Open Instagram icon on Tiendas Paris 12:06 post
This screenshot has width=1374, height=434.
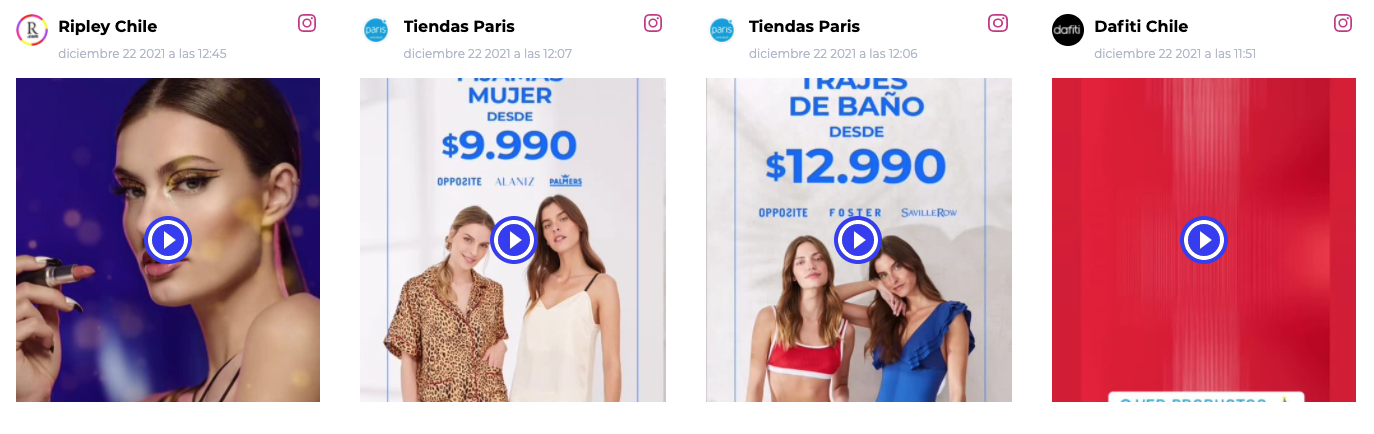click(998, 23)
